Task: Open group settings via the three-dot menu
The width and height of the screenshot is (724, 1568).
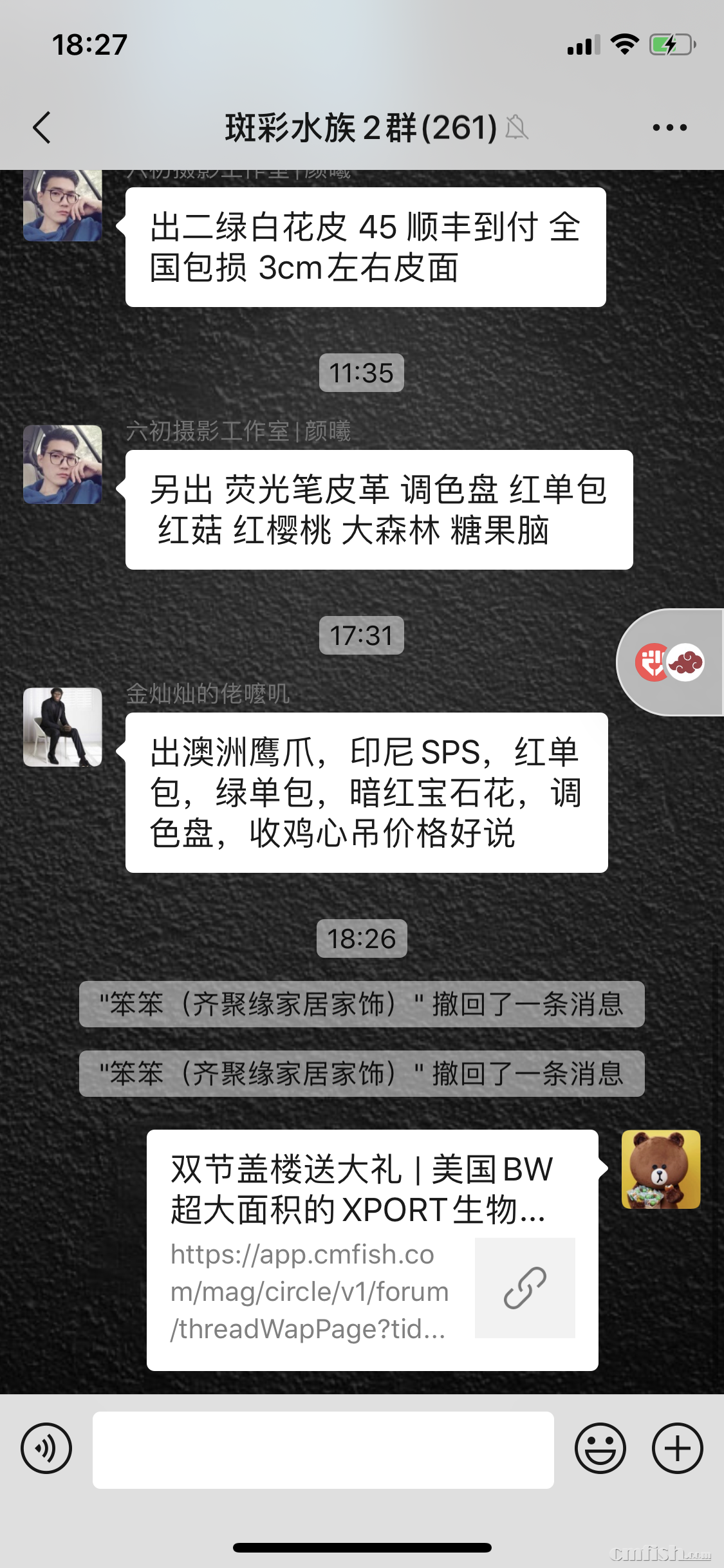Action: pyautogui.click(x=669, y=127)
